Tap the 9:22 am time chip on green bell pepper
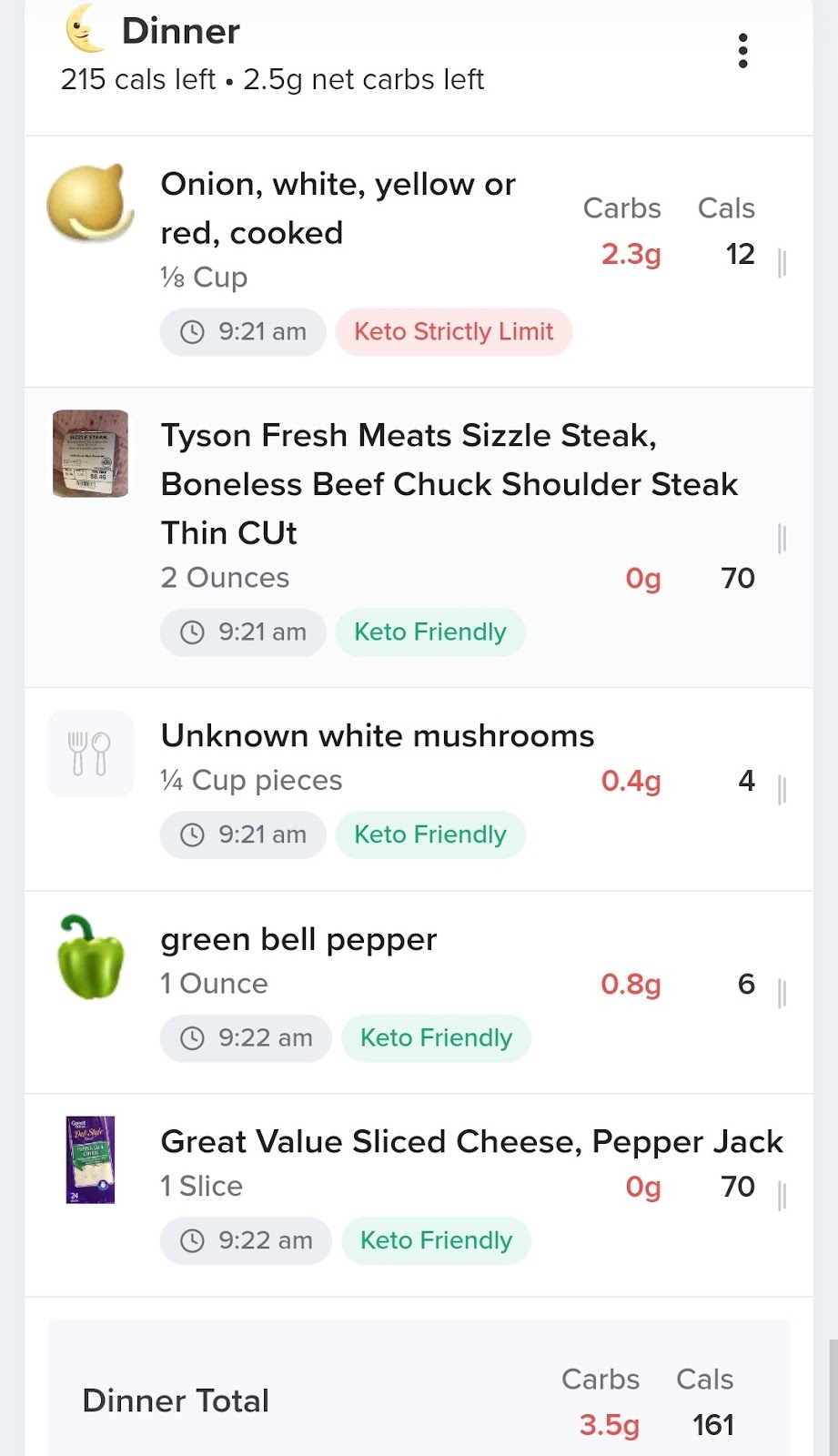This screenshot has height=1456, width=838. tap(246, 1037)
